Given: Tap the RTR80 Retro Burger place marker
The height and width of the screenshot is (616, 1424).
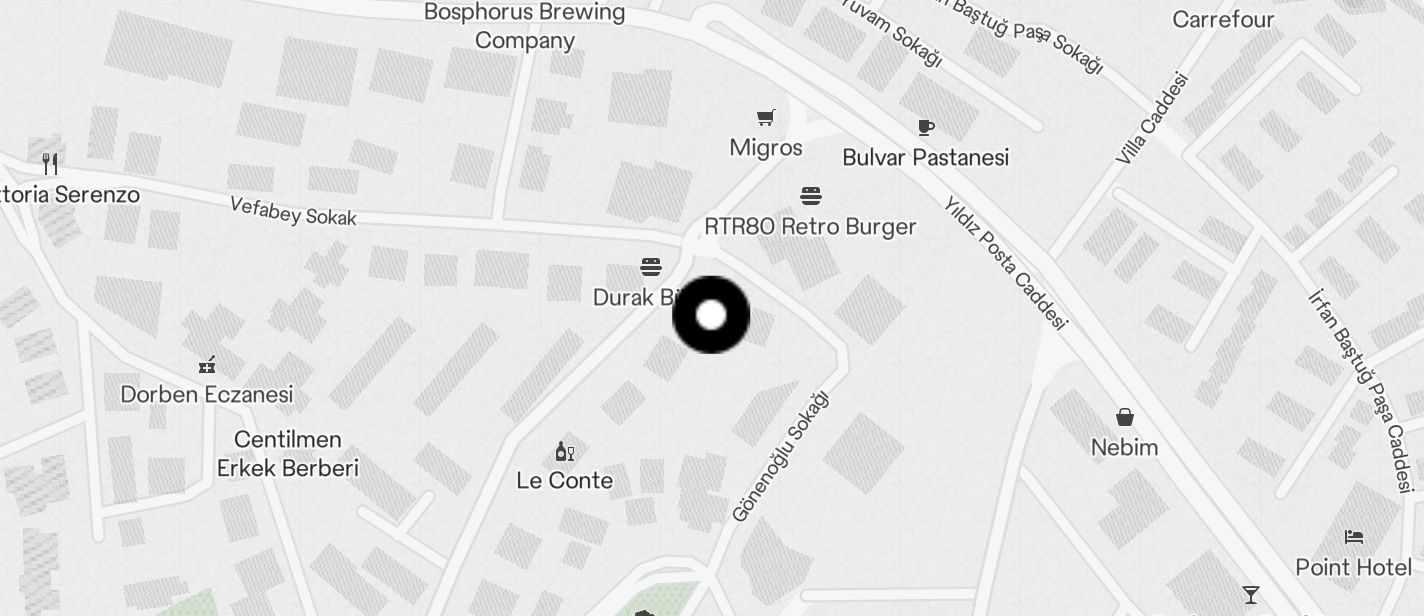Looking at the screenshot, I should 811,196.
